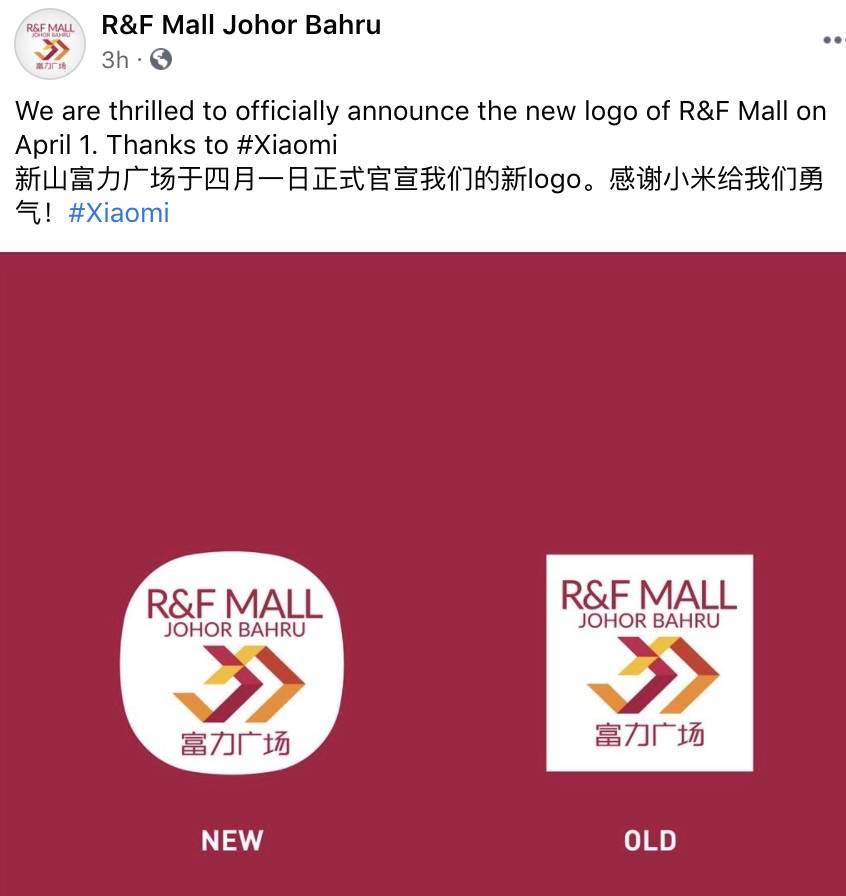Click the NEW caption label below the left logo
Image resolution: width=846 pixels, height=896 pixels.
point(230,841)
